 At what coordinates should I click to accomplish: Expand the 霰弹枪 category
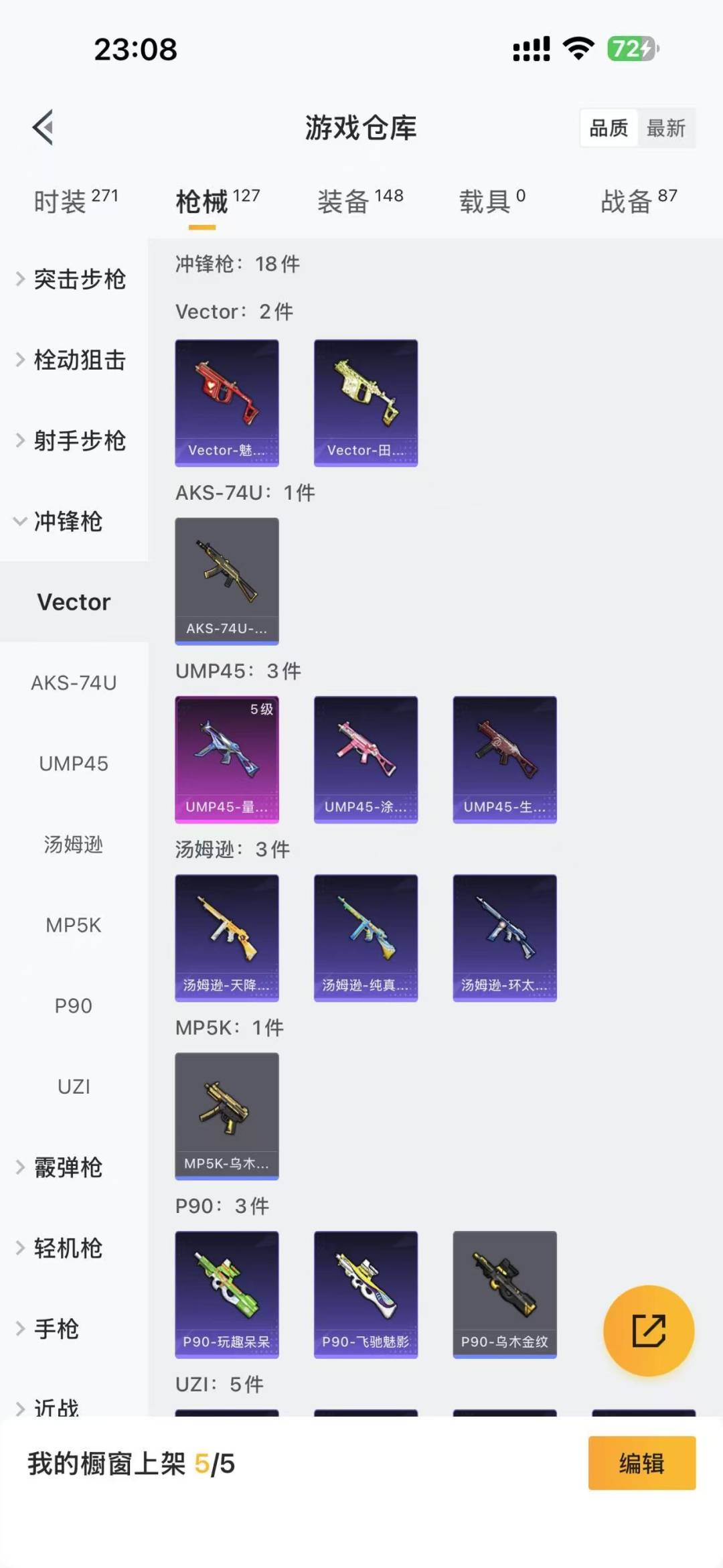(67, 1167)
